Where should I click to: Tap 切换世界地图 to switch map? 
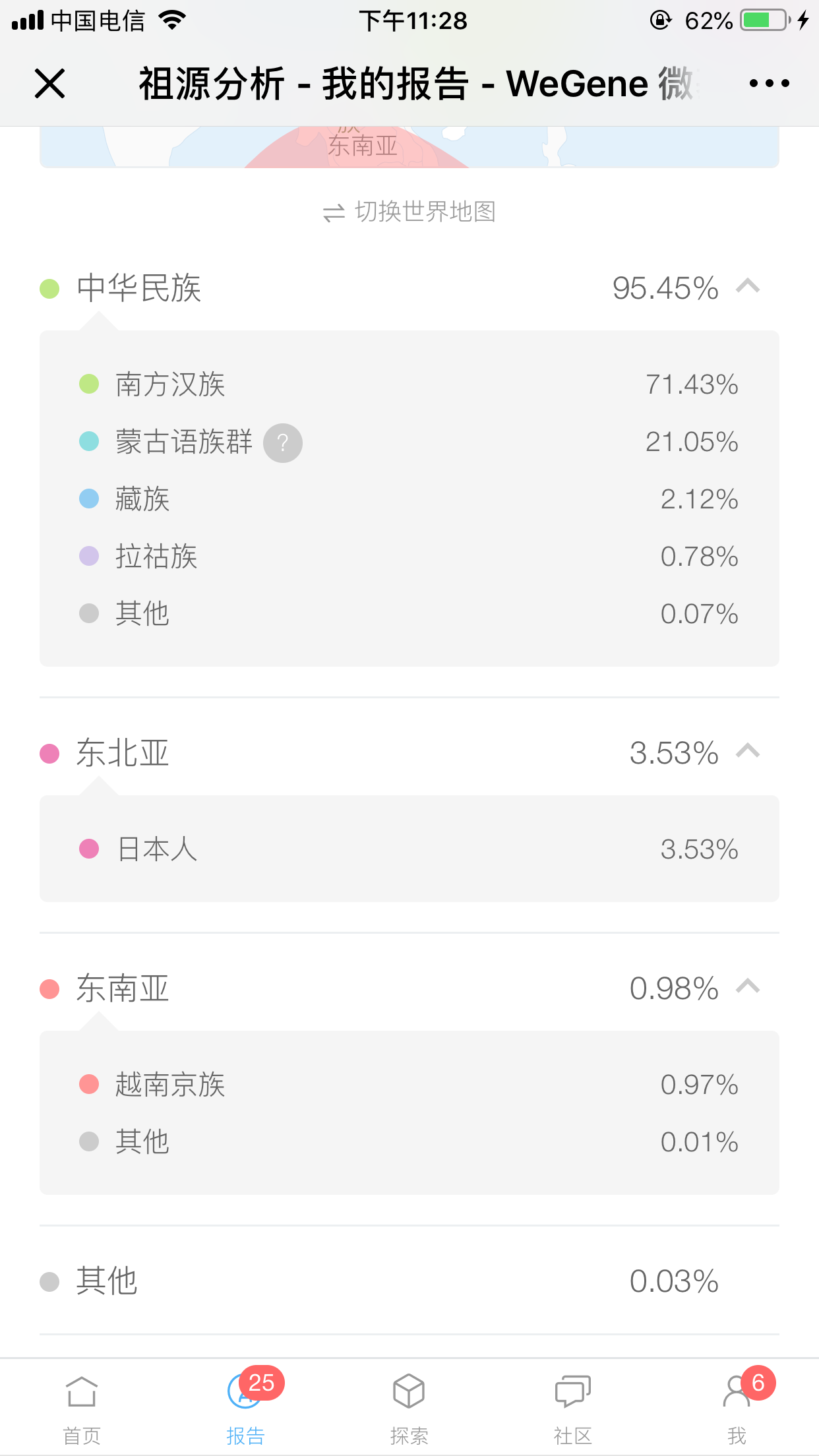409,212
